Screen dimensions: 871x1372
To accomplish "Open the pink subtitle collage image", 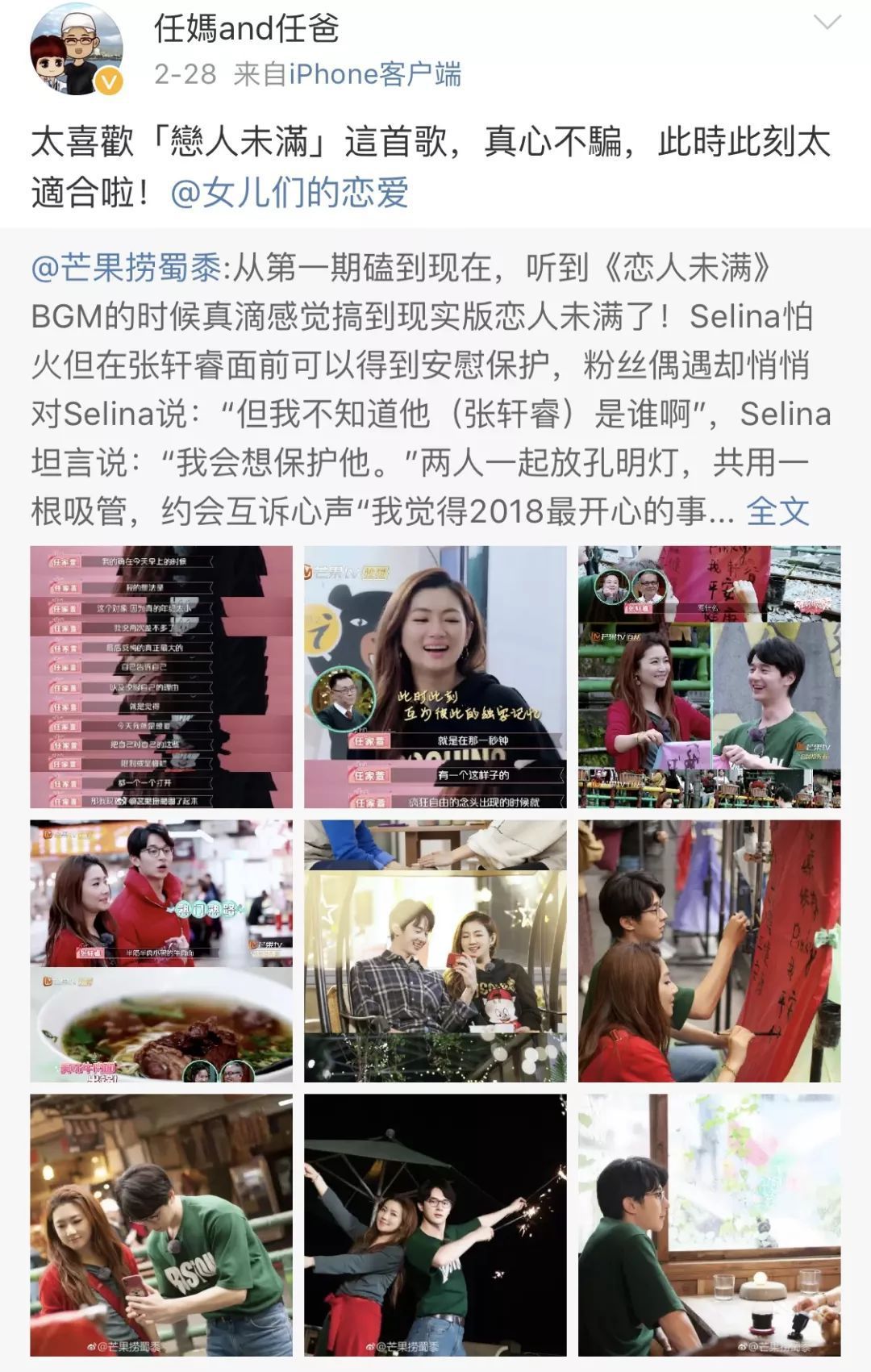I will 161,677.
